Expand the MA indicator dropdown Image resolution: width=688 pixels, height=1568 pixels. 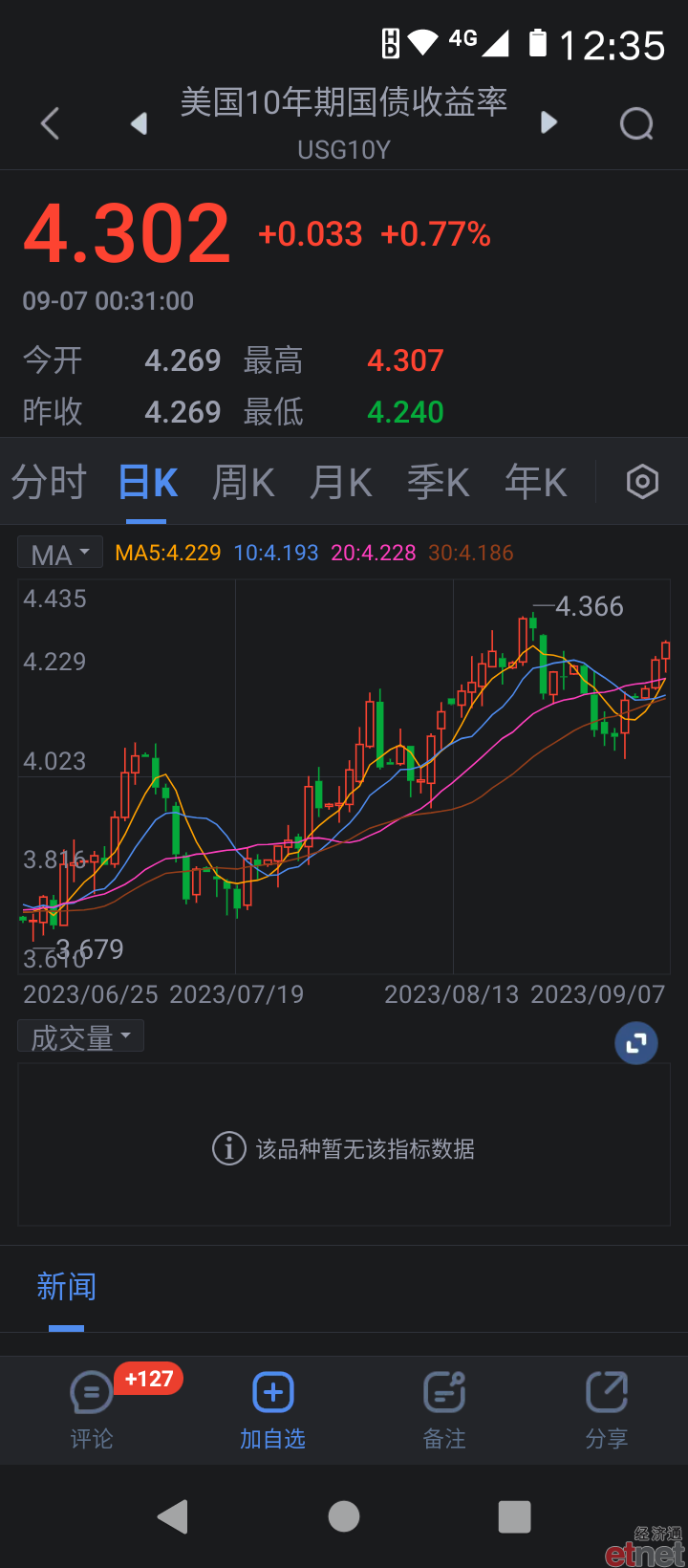click(60, 553)
